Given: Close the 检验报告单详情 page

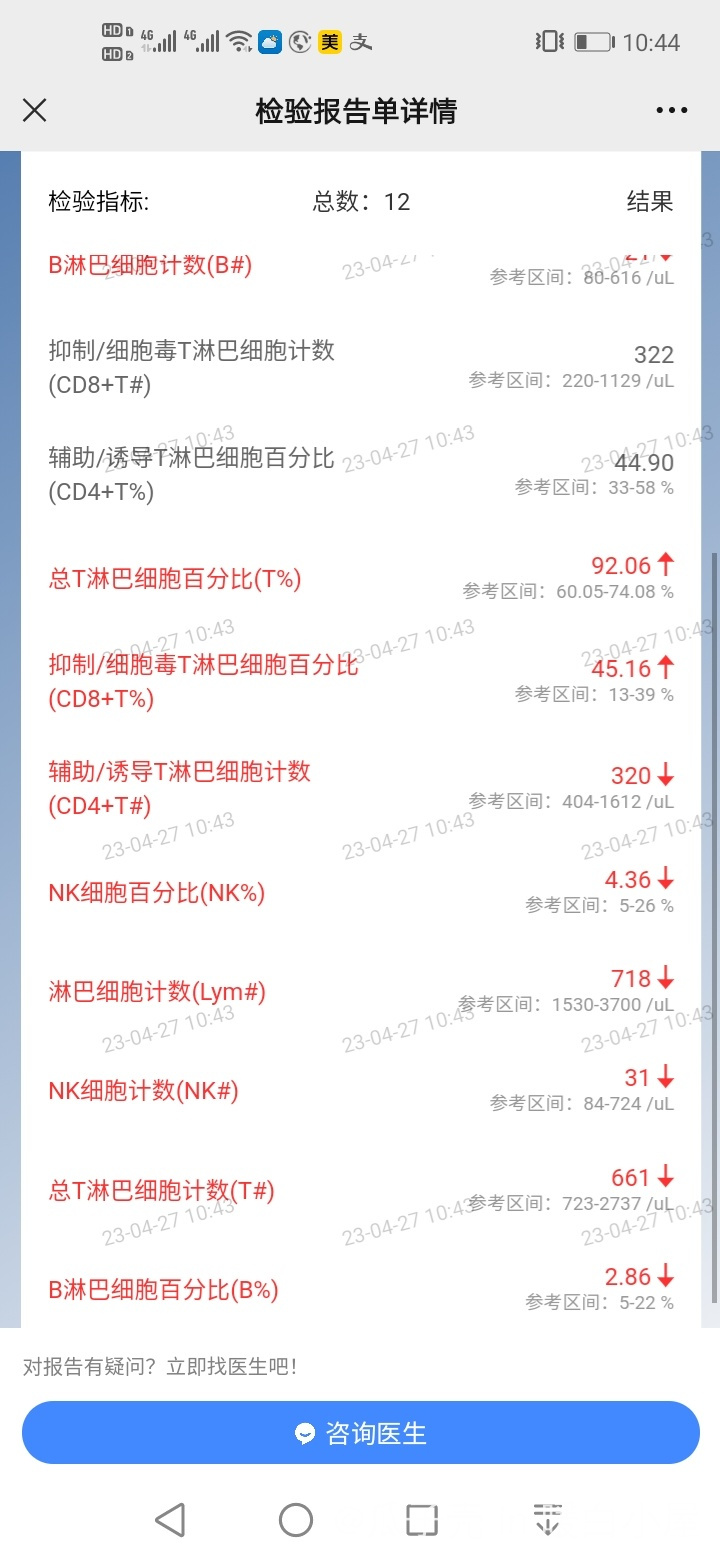Looking at the screenshot, I should pyautogui.click(x=34, y=110).
